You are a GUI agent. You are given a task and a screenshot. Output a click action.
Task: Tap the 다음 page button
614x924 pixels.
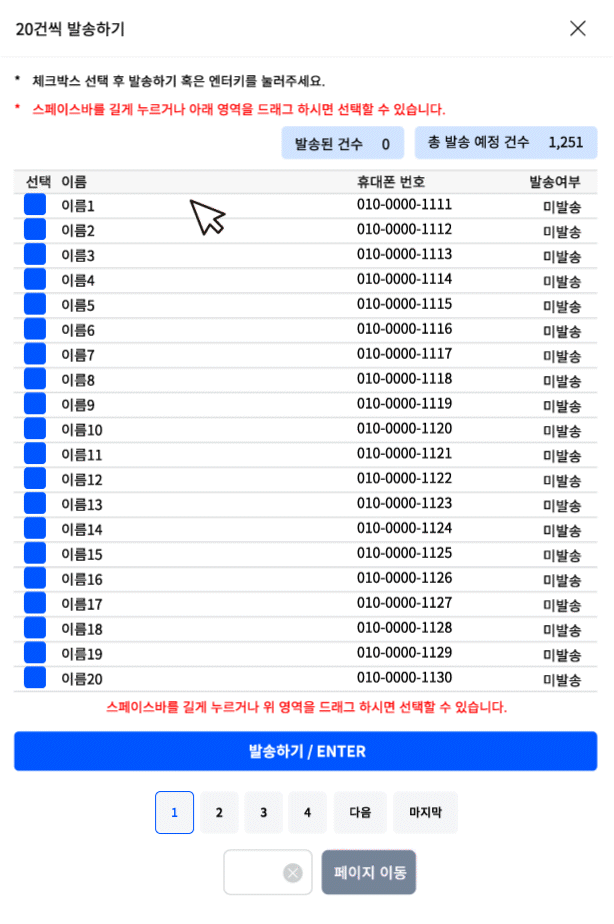point(360,812)
